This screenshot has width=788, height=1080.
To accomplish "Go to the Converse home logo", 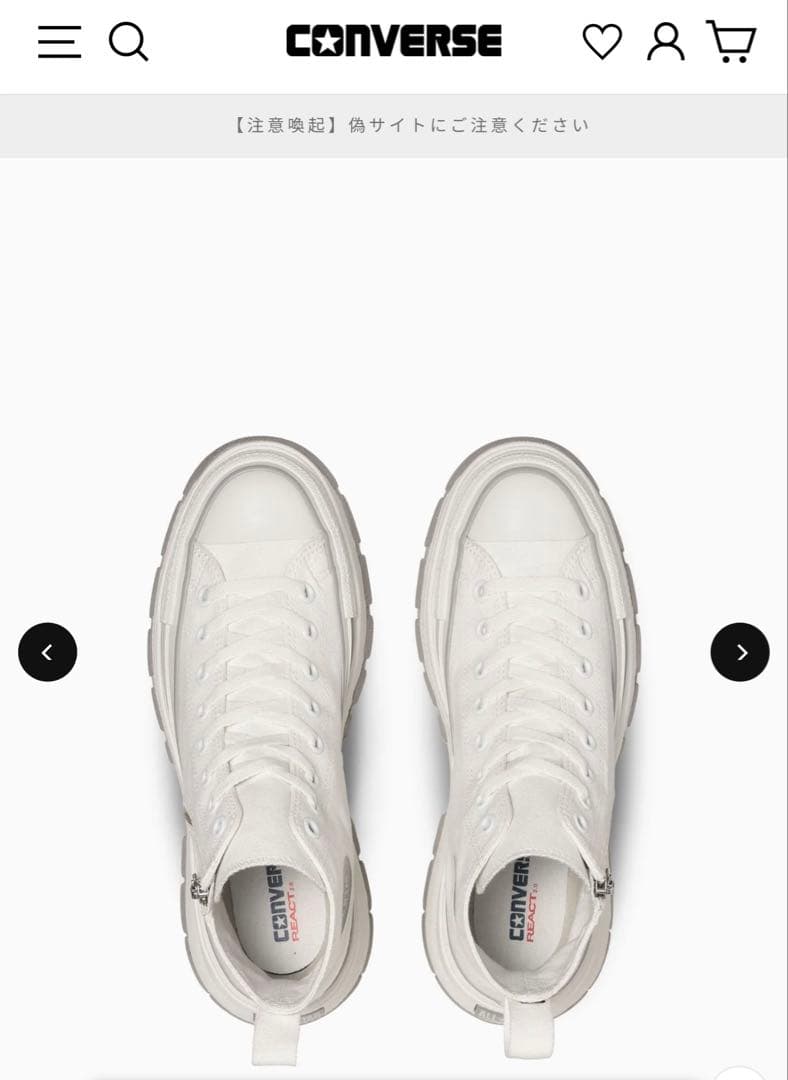I will [x=394, y=41].
